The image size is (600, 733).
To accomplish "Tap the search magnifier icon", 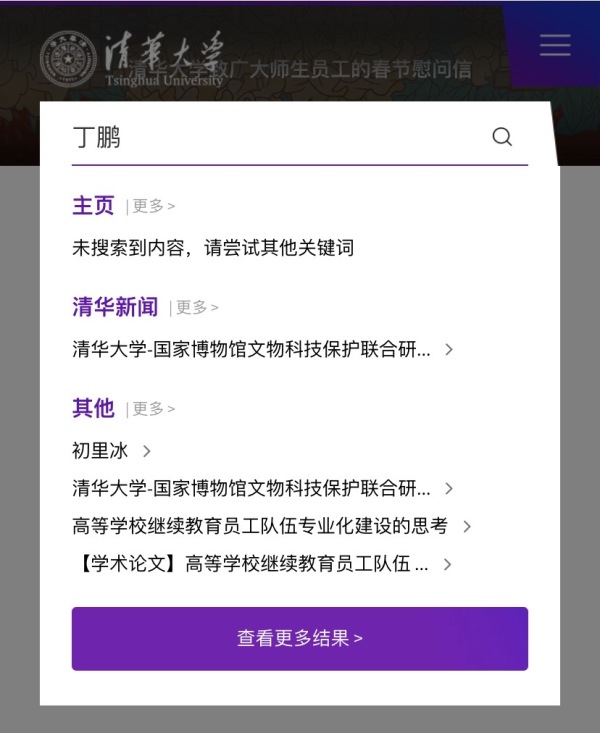I will click(502, 137).
